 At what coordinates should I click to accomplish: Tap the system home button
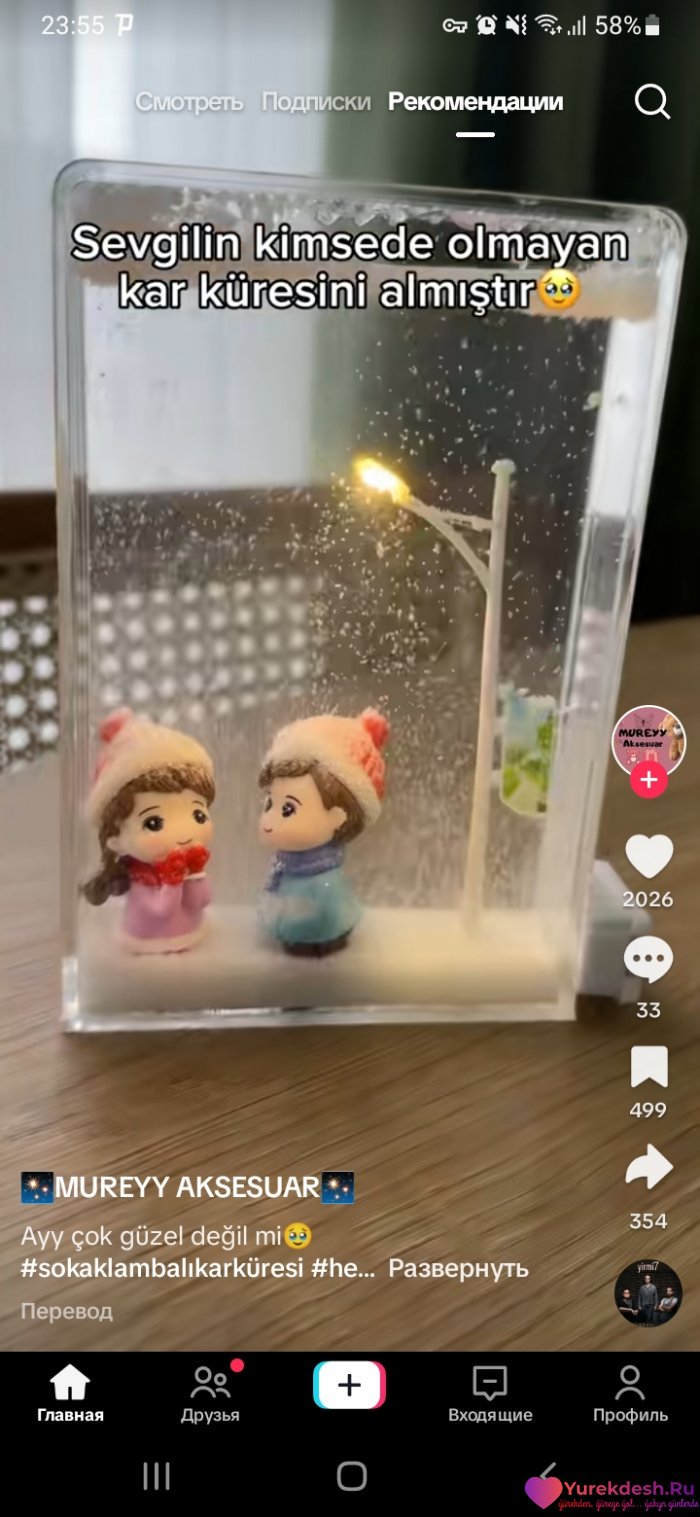coord(351,1476)
